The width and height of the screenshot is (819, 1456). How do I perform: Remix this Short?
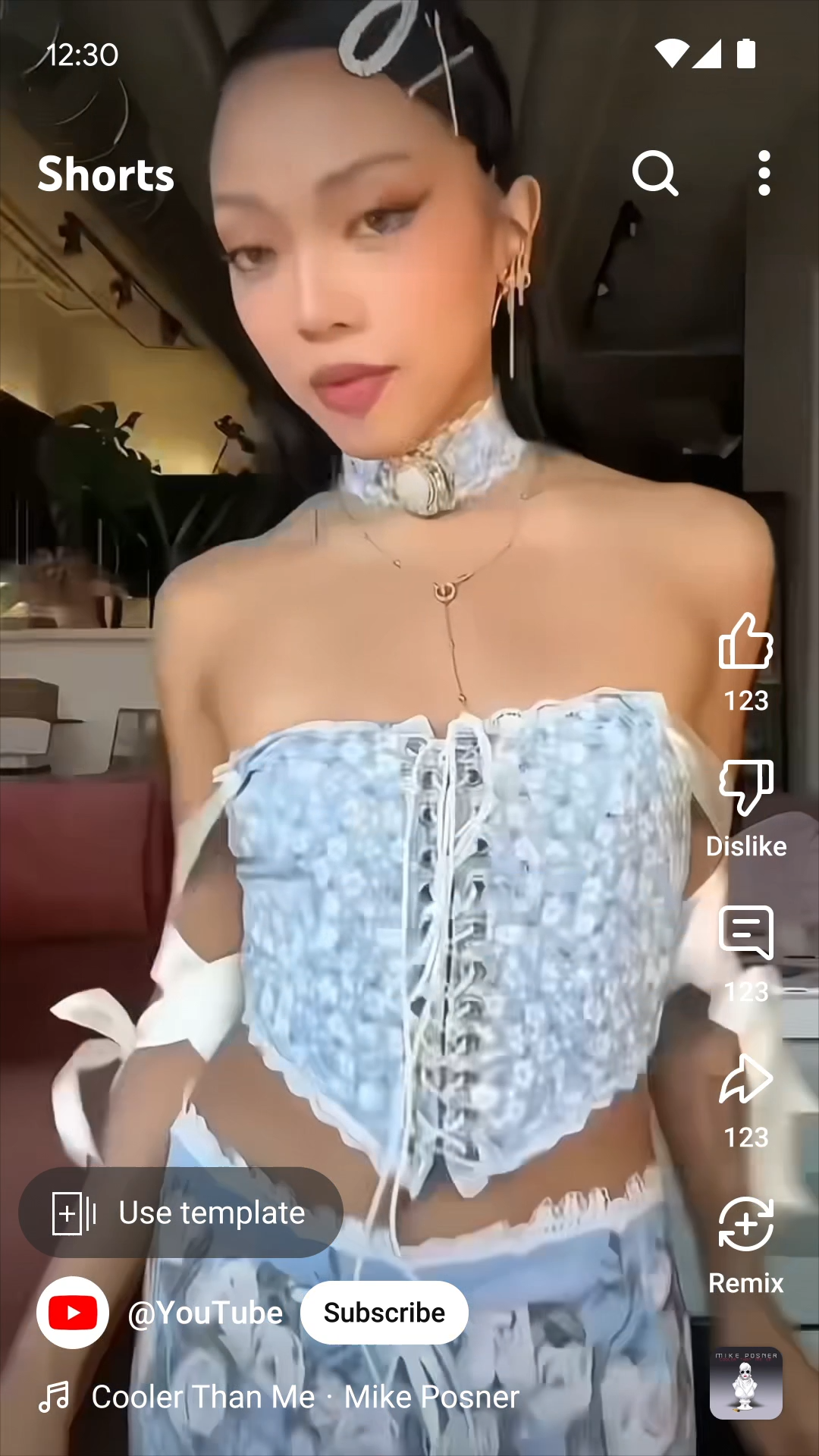(x=745, y=1225)
